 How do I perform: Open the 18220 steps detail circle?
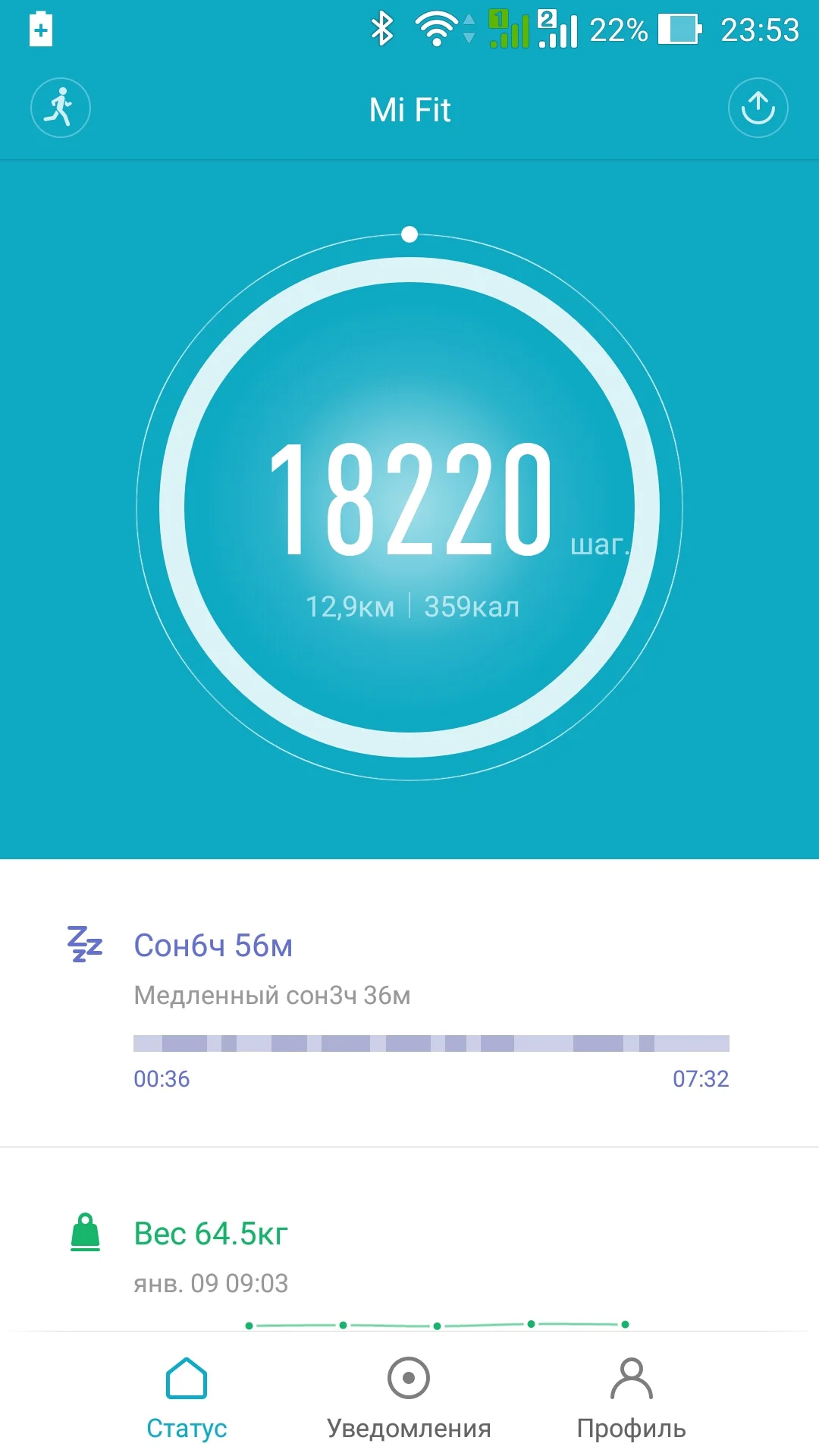(x=409, y=507)
